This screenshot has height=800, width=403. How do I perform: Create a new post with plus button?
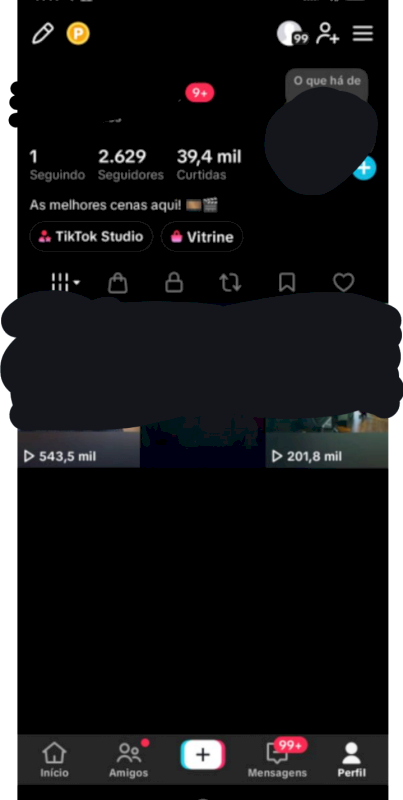(203, 755)
